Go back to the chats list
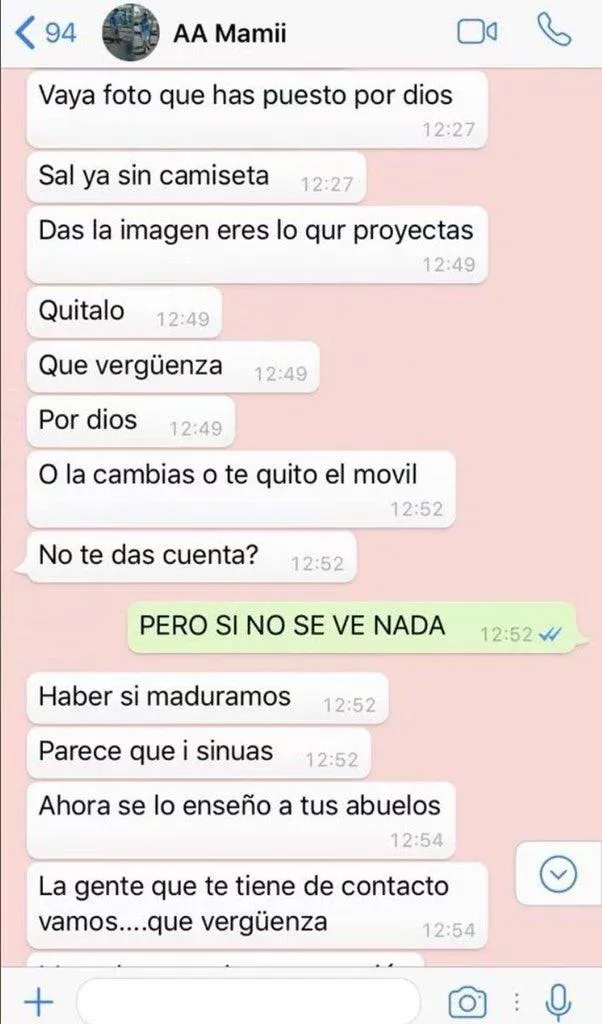The image size is (602, 1024). click(45, 33)
